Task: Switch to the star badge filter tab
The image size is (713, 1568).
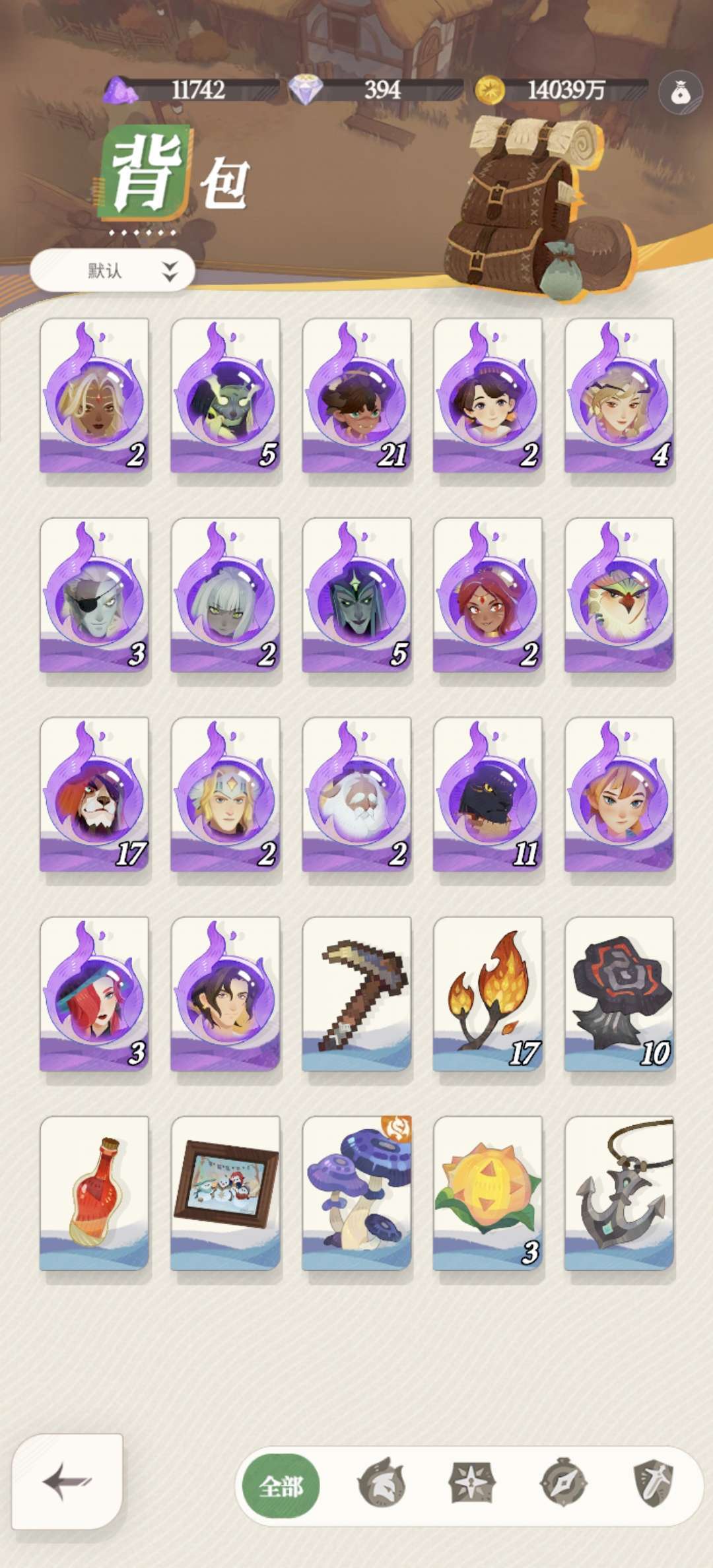Action: point(471,1483)
